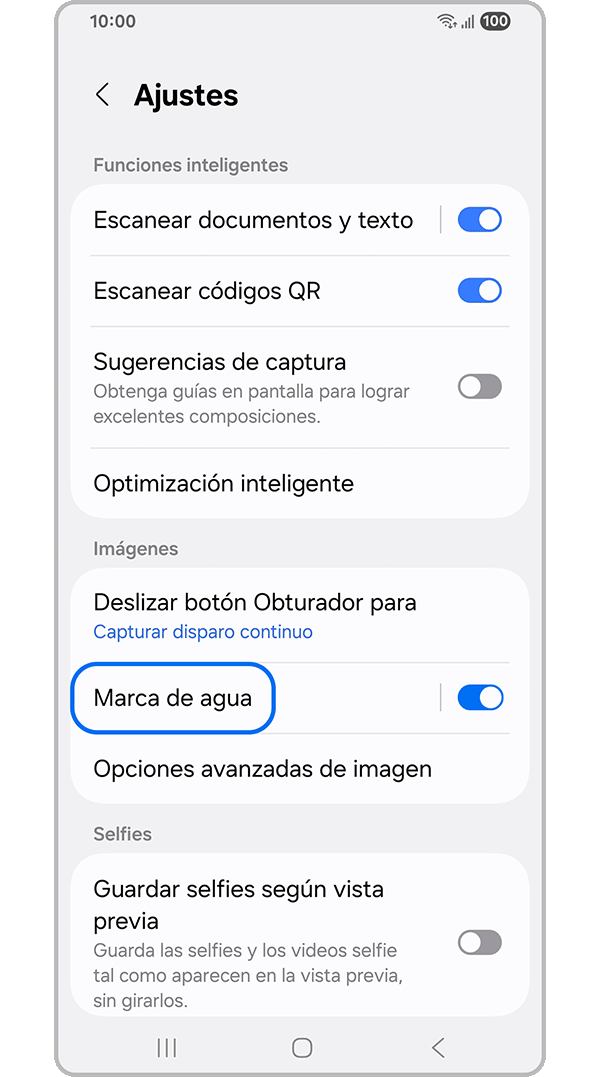
Task: Open recent apps from navigation bar
Action: 167,1047
